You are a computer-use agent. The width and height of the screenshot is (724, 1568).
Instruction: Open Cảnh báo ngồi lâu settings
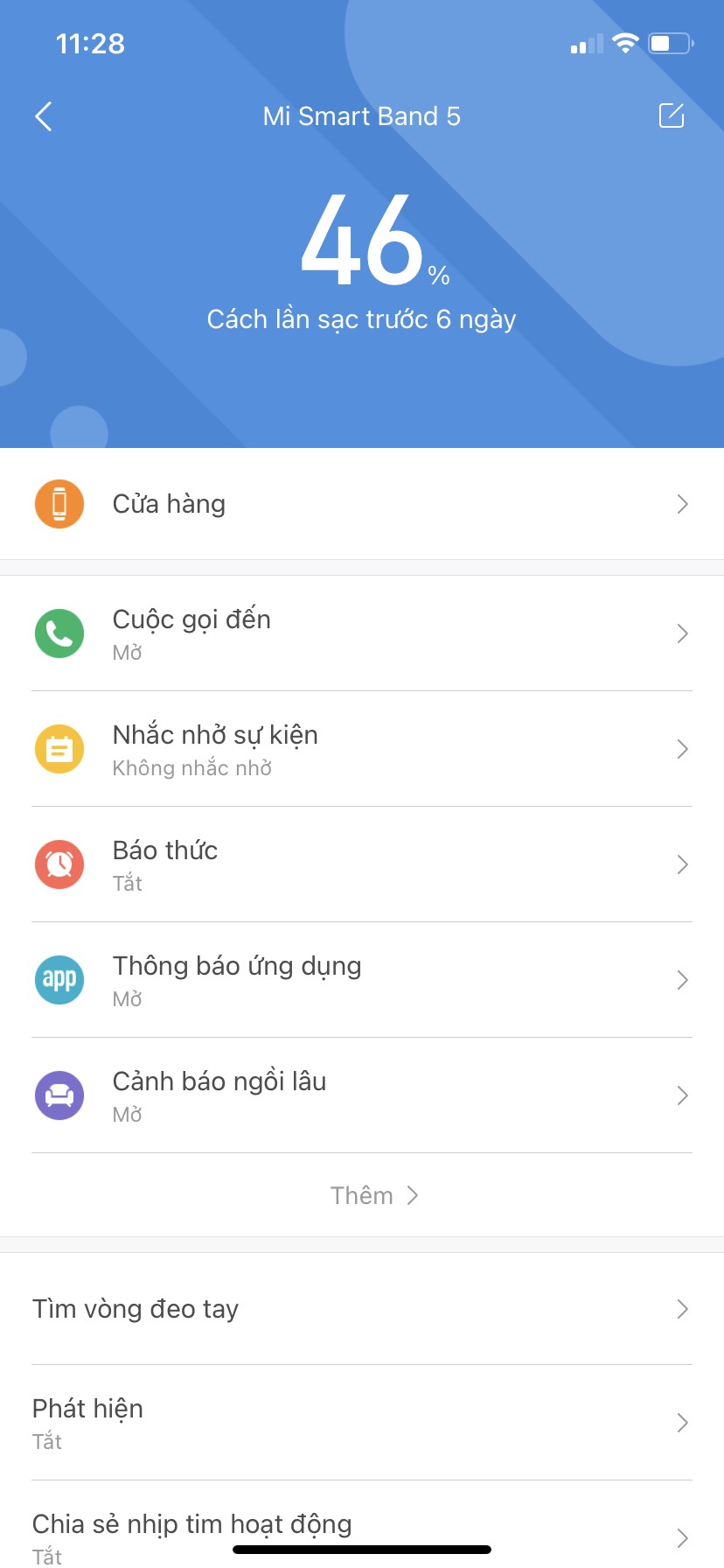[362, 1095]
